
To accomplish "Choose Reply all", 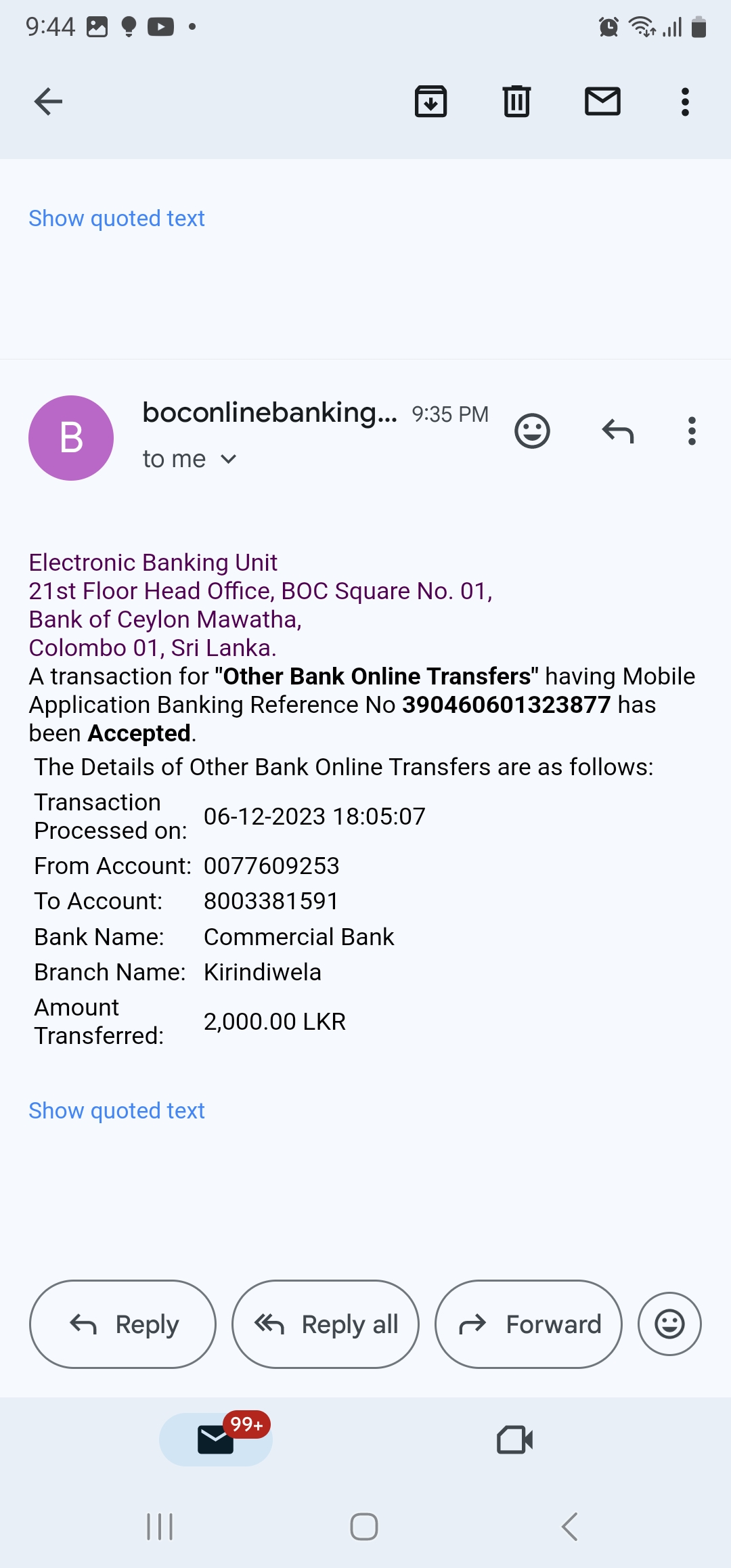I will [326, 1324].
